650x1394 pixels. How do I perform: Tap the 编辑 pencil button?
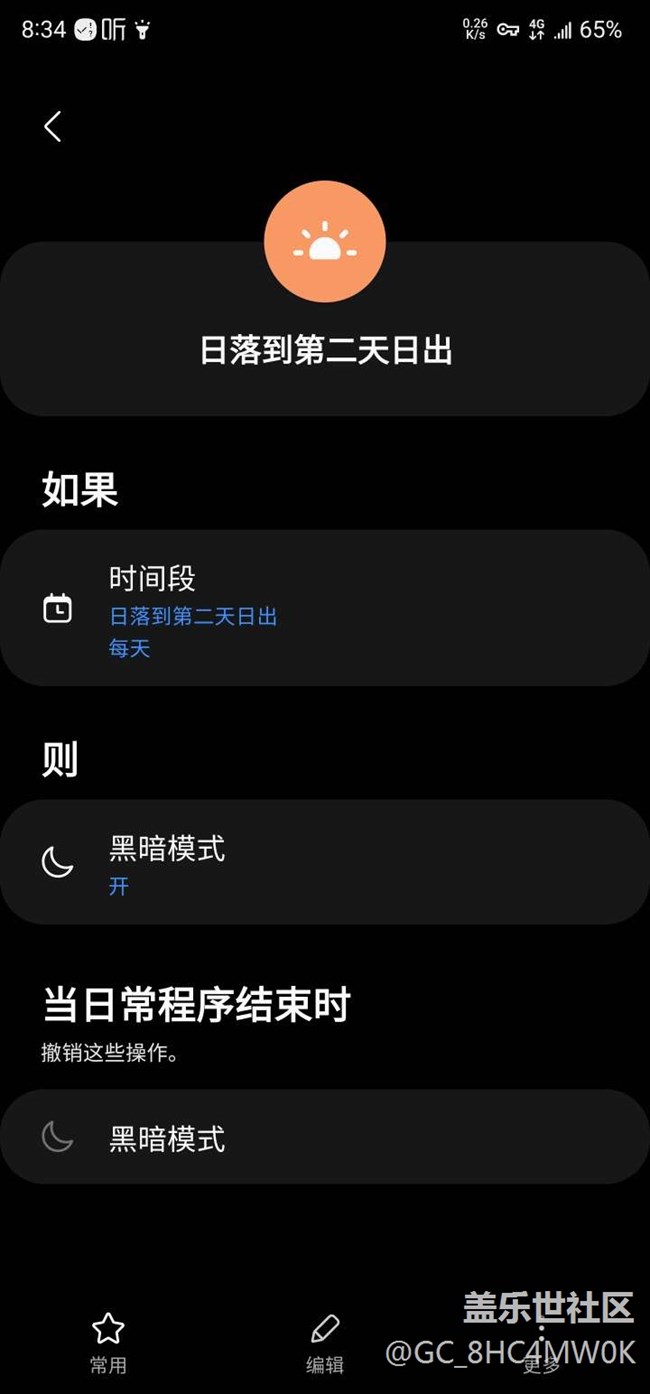325,1342
